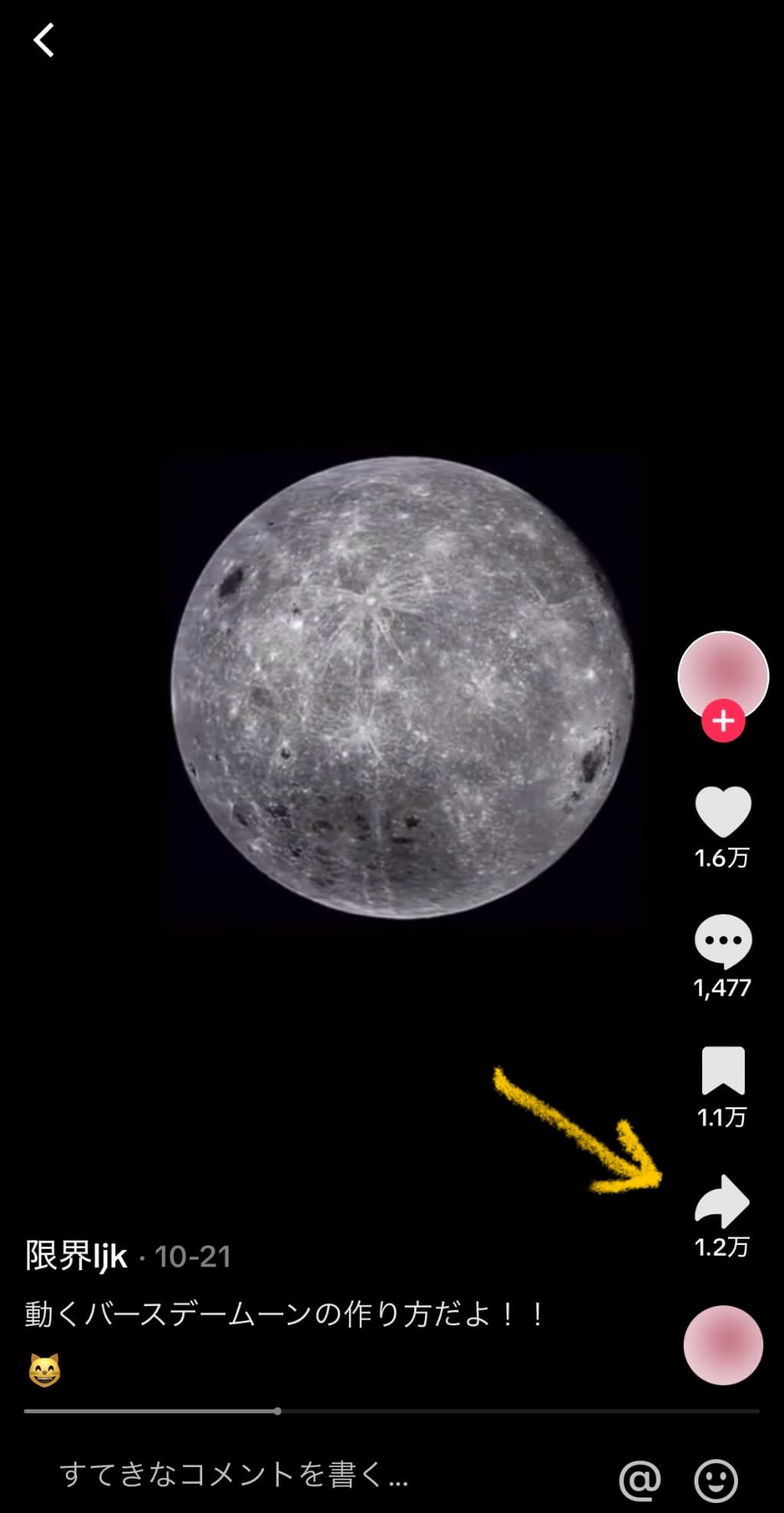Image resolution: width=784 pixels, height=1513 pixels.
Task: Bookmark this video
Action: pos(723,1070)
